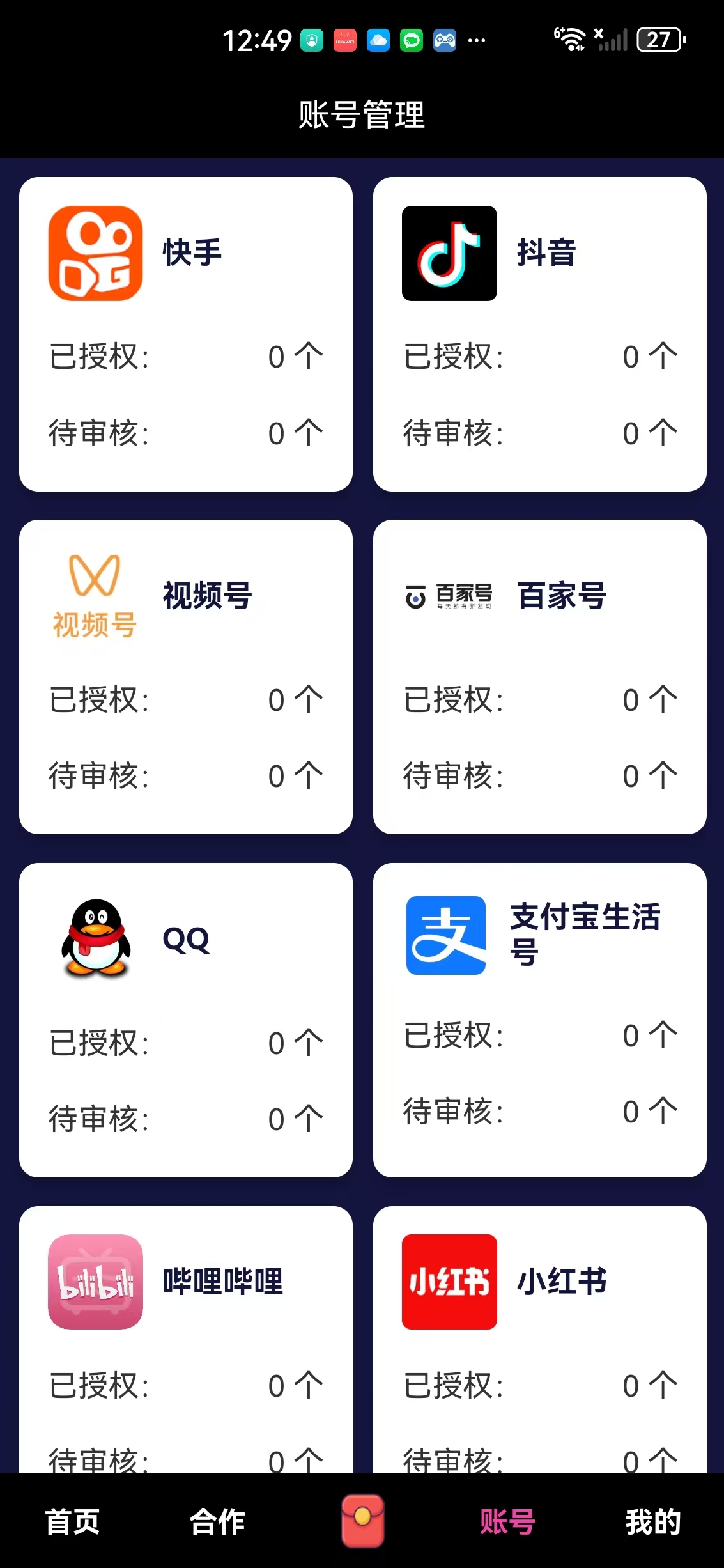Switch to the 首页 tab
The image size is (724, 1568).
(72, 1523)
